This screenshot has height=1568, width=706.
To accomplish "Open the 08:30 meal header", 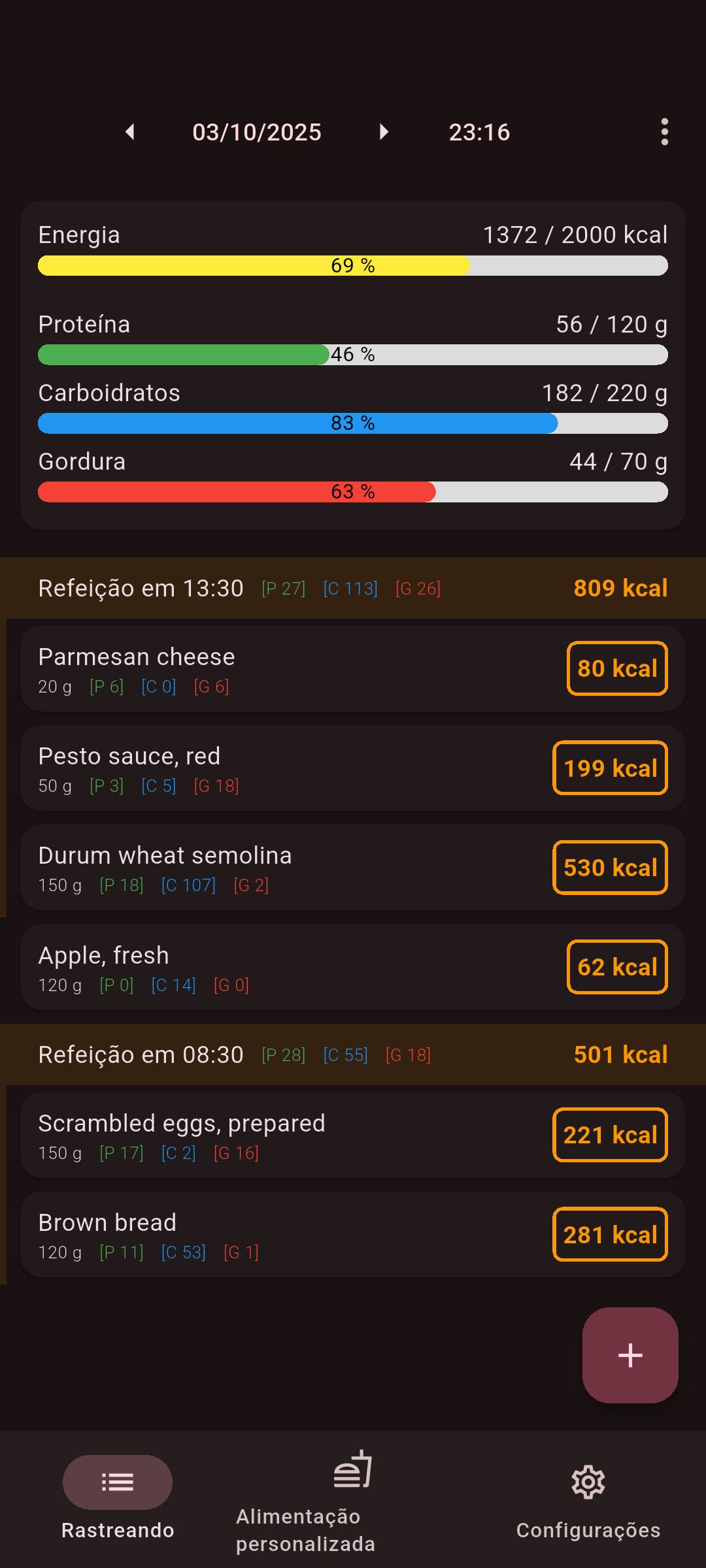I will (x=353, y=1054).
